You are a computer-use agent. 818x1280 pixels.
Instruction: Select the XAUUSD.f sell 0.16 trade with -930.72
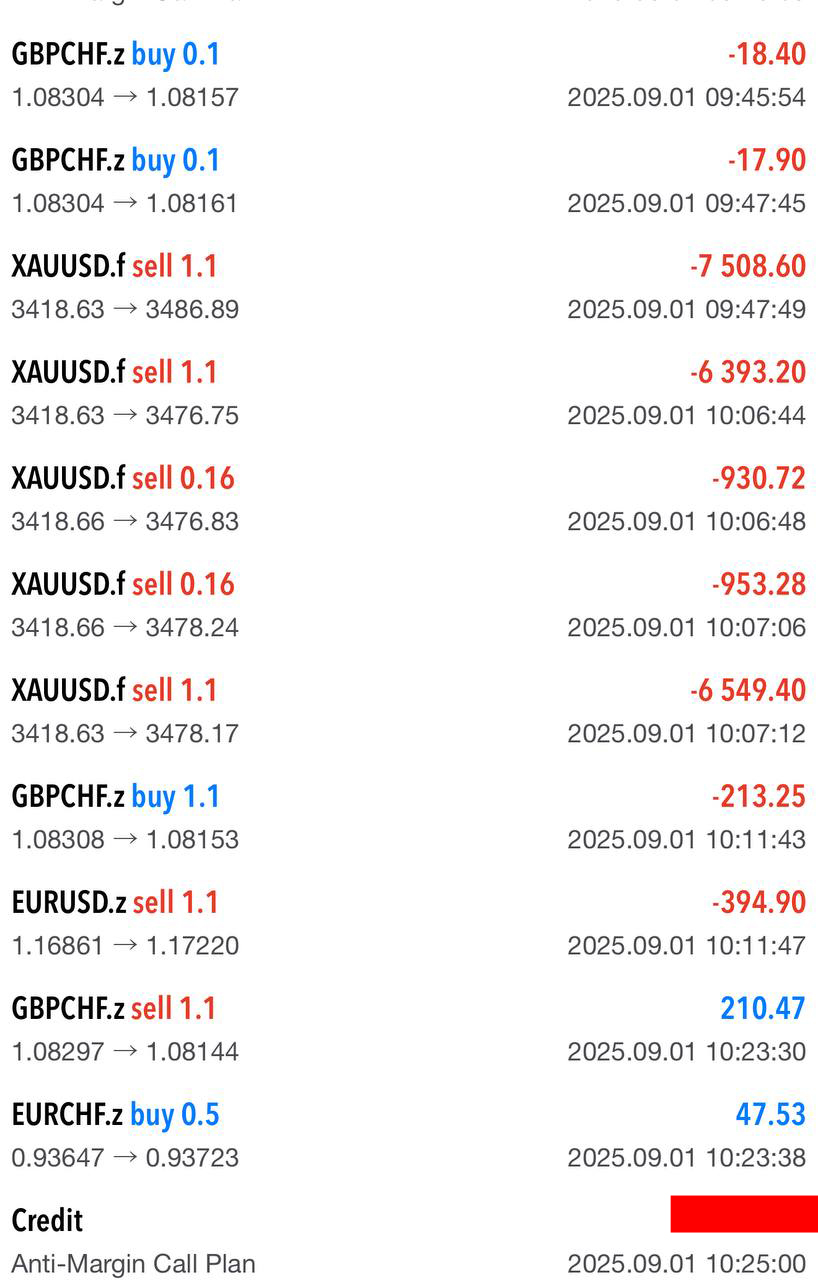408,499
